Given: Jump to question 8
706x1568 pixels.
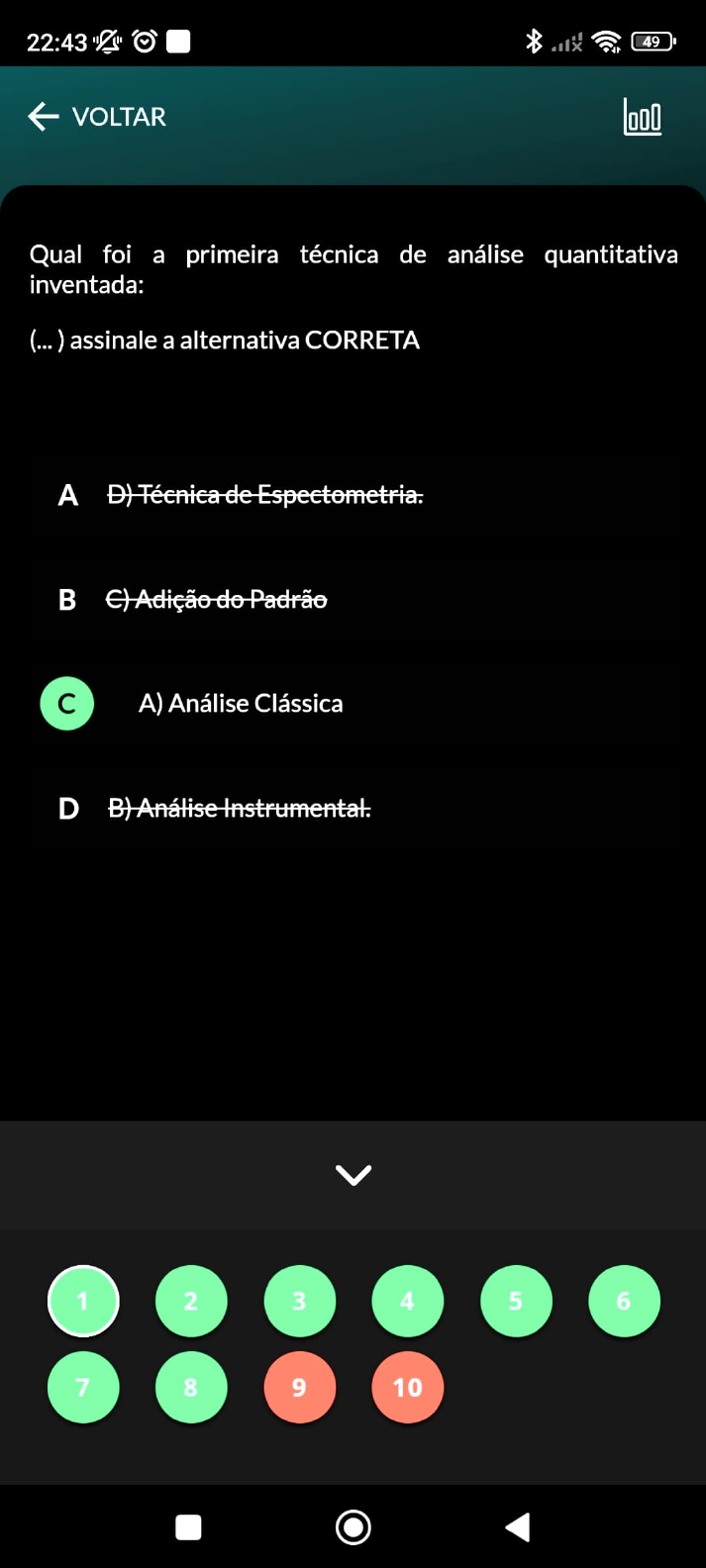Looking at the screenshot, I should click(191, 1387).
